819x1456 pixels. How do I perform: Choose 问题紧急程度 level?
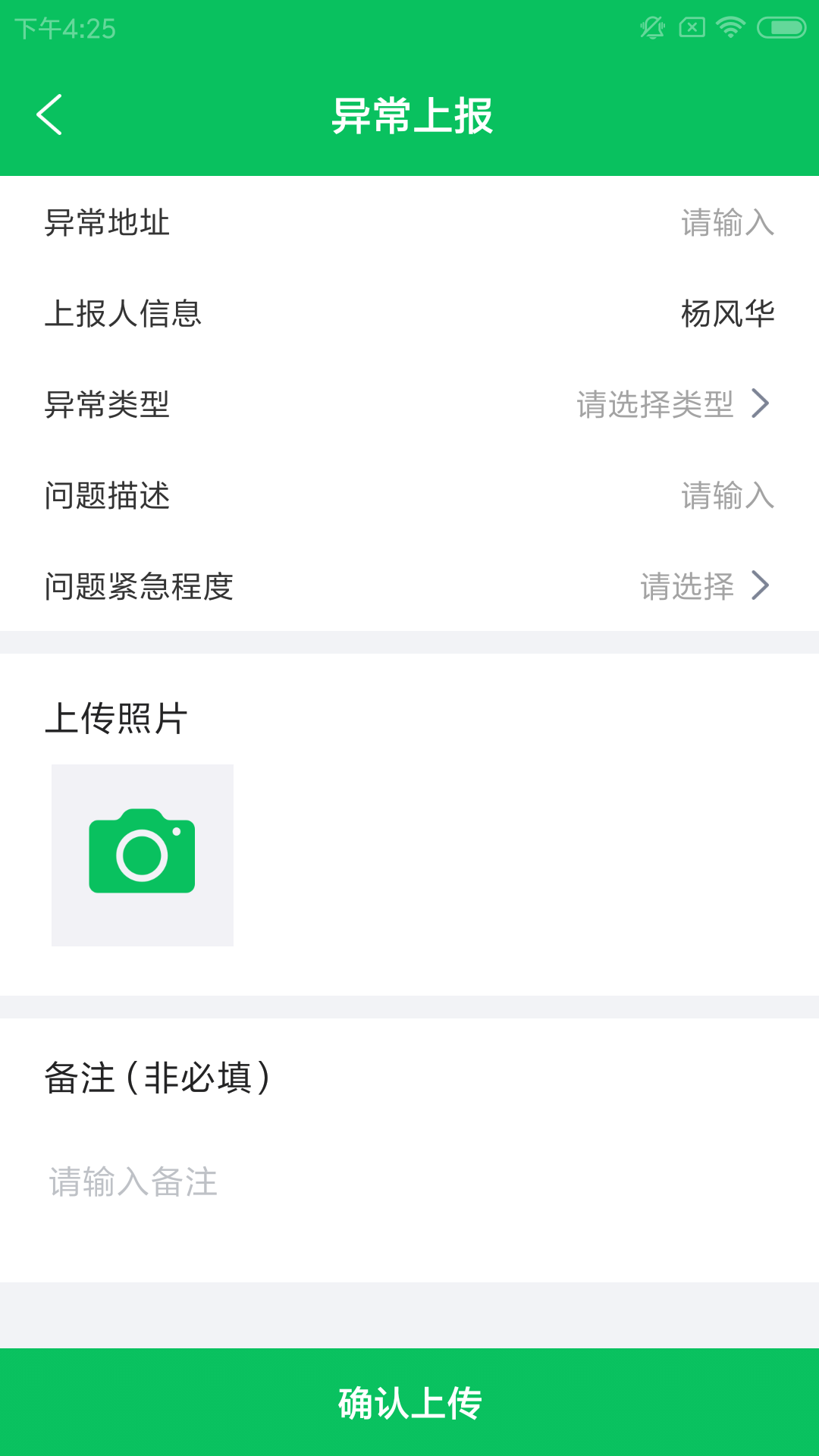704,586
